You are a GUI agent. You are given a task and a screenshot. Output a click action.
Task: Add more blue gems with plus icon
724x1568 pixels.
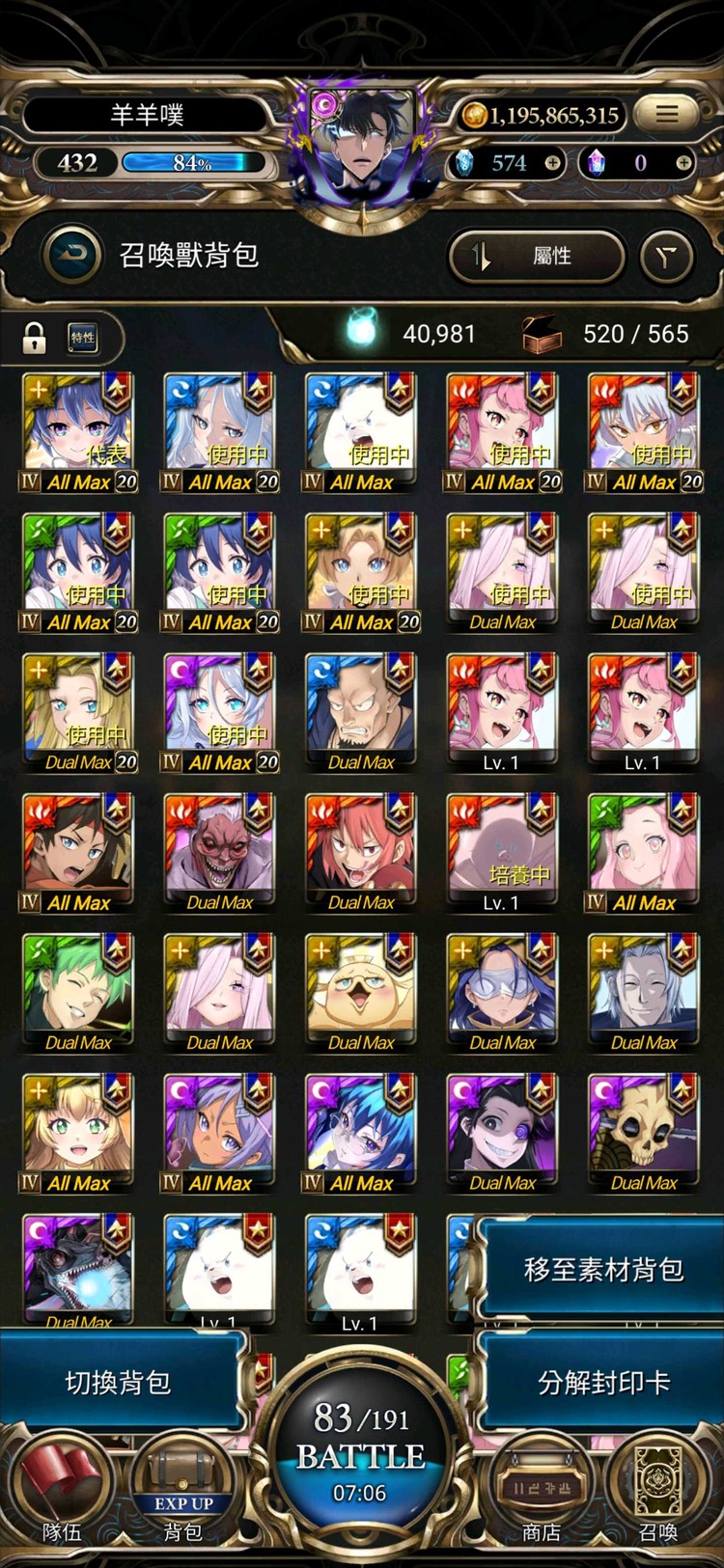click(552, 163)
